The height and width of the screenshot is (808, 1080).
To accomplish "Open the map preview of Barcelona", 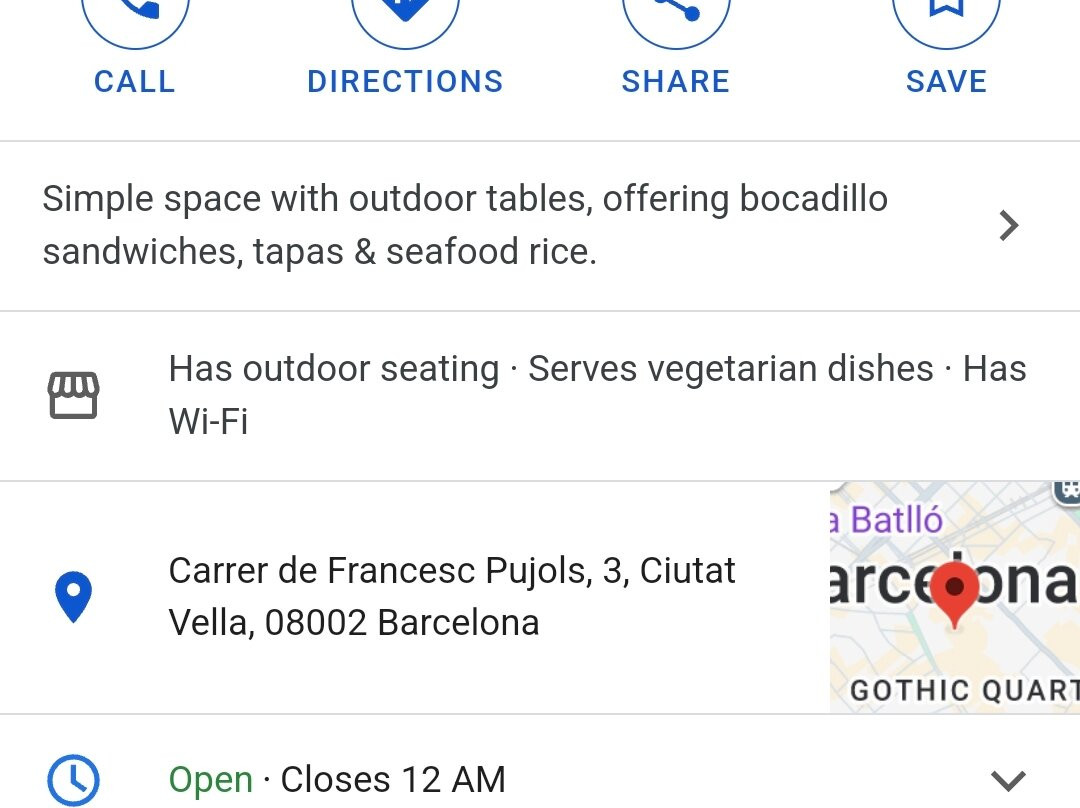I will [x=954, y=597].
